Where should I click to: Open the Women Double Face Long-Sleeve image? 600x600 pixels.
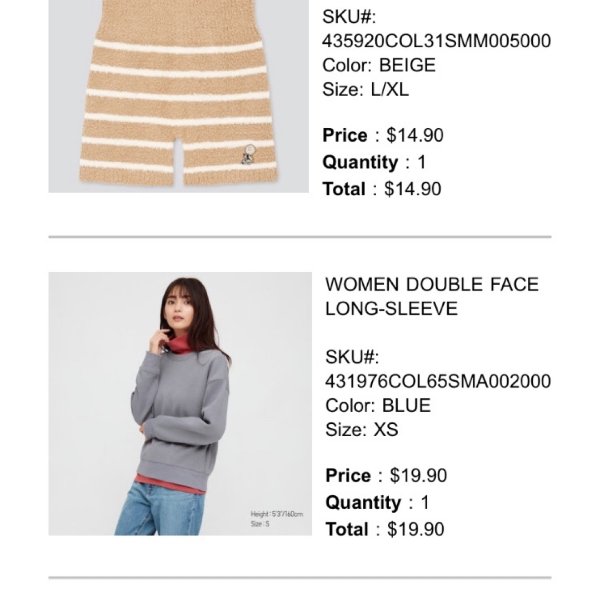pyautogui.click(x=180, y=404)
